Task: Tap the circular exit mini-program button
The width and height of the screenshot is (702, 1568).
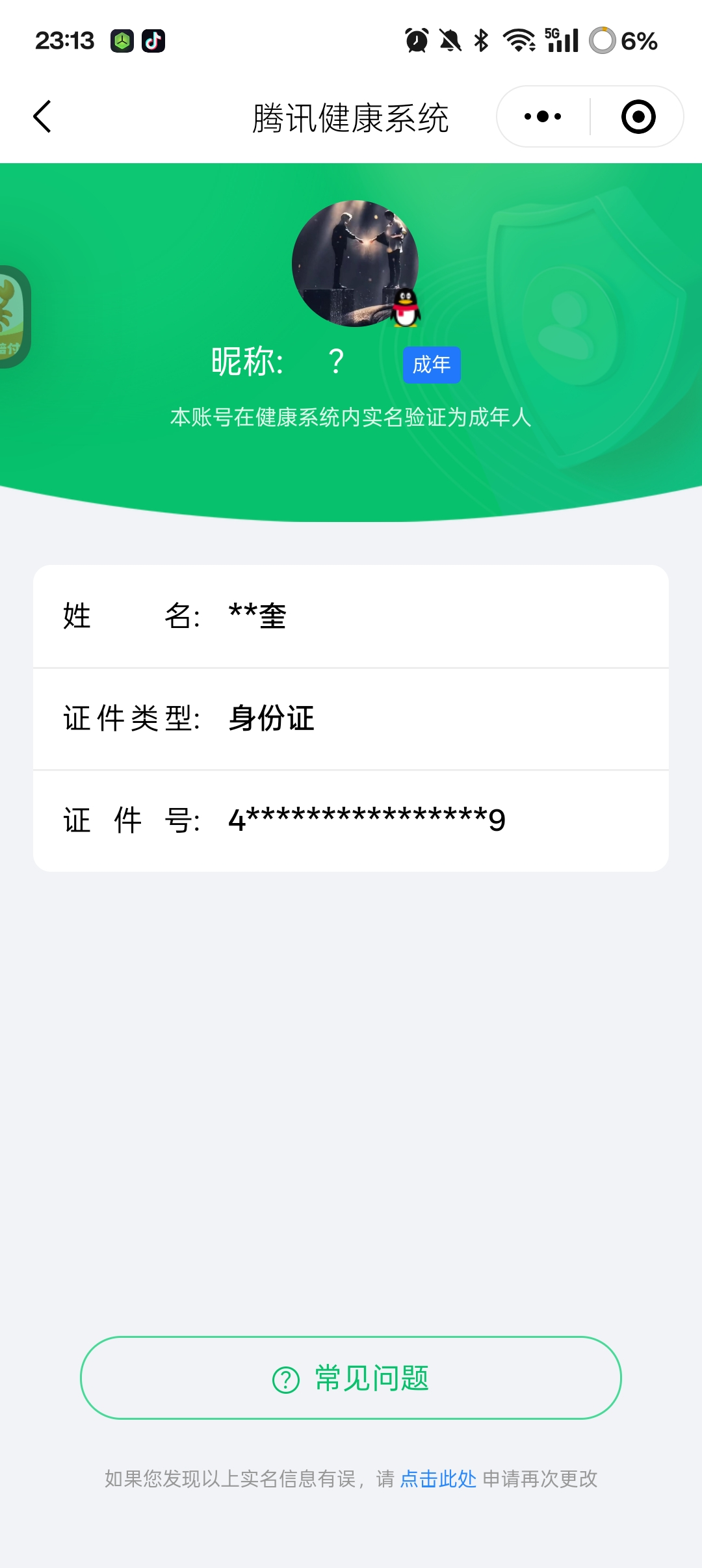Action: tap(640, 116)
